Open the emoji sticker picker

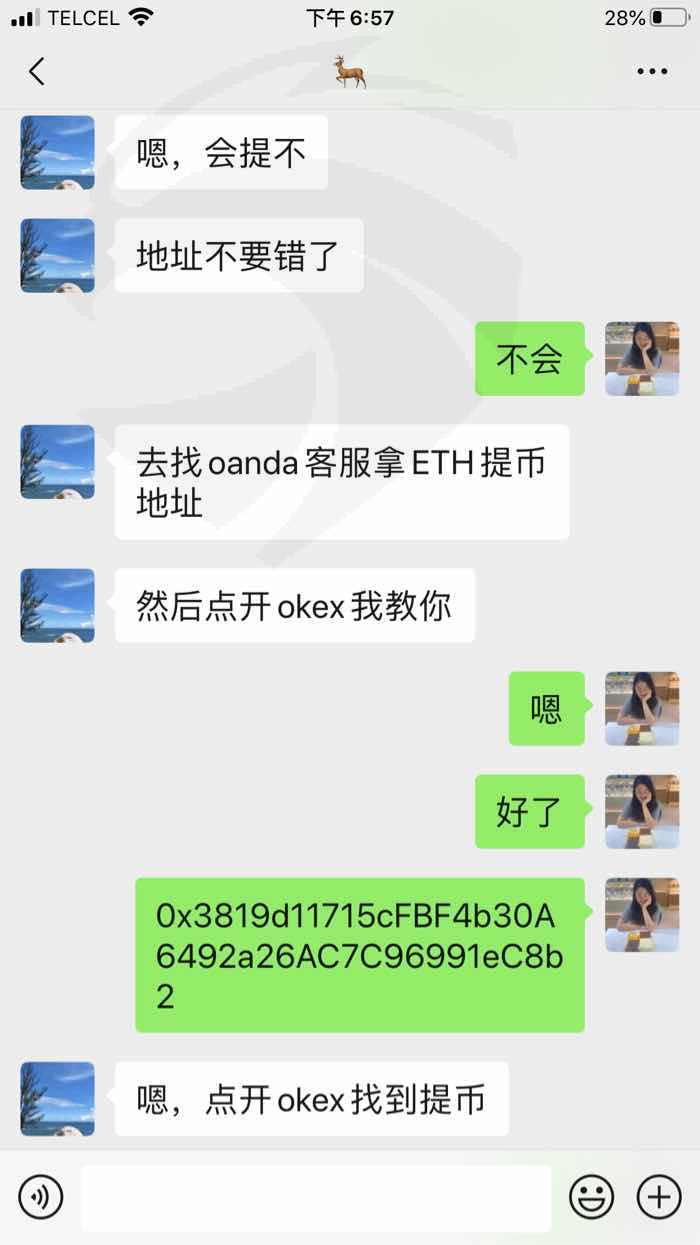tap(591, 1197)
